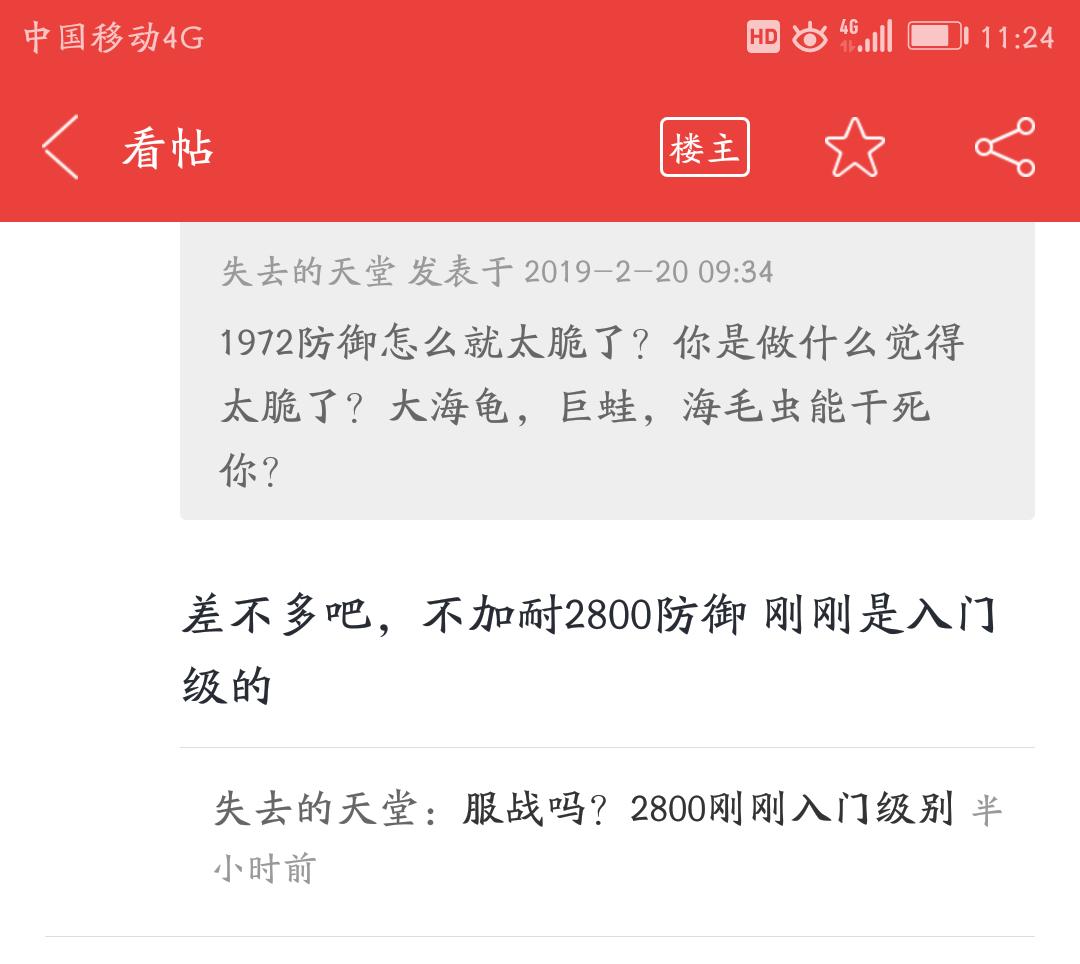
Task: Show only 楼主 posts
Action: click(x=704, y=148)
